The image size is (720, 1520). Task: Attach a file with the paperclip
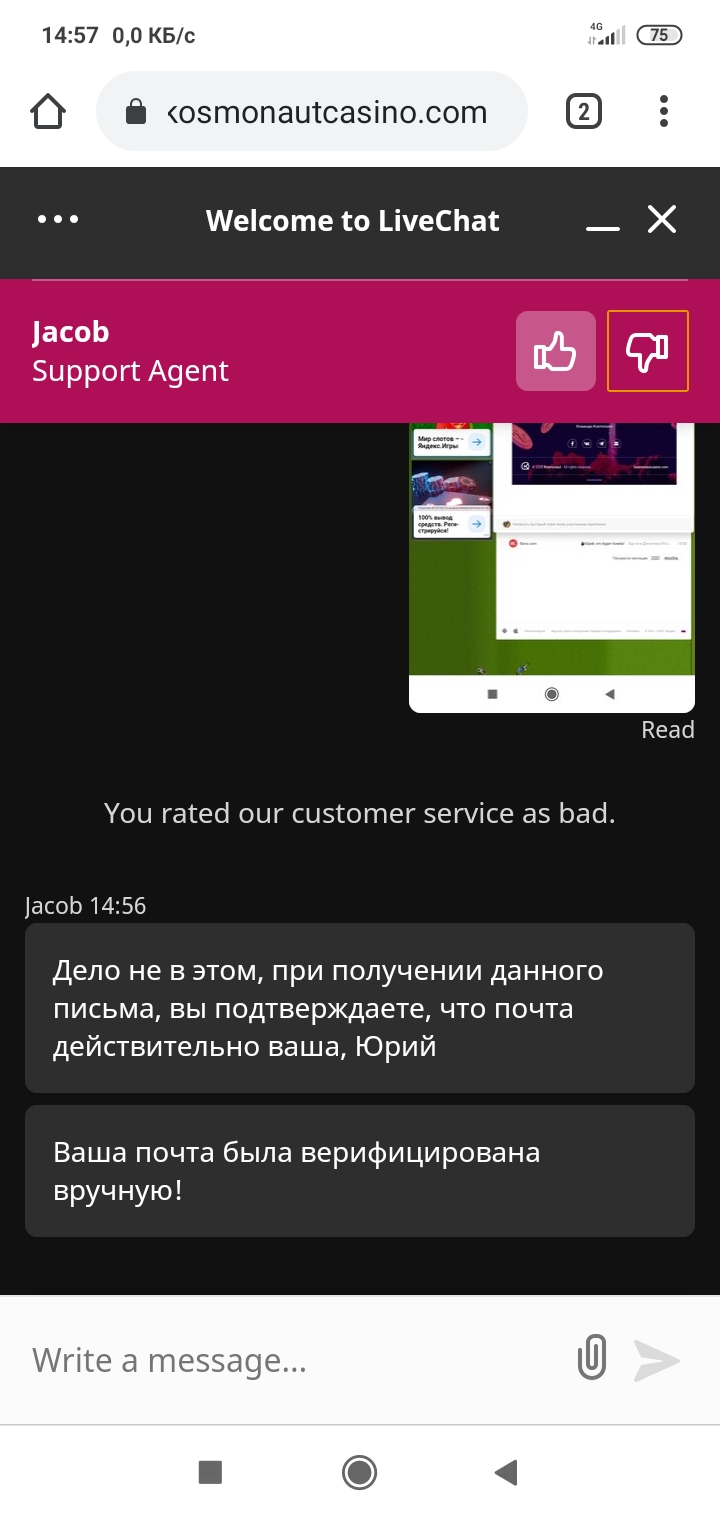(592, 1360)
